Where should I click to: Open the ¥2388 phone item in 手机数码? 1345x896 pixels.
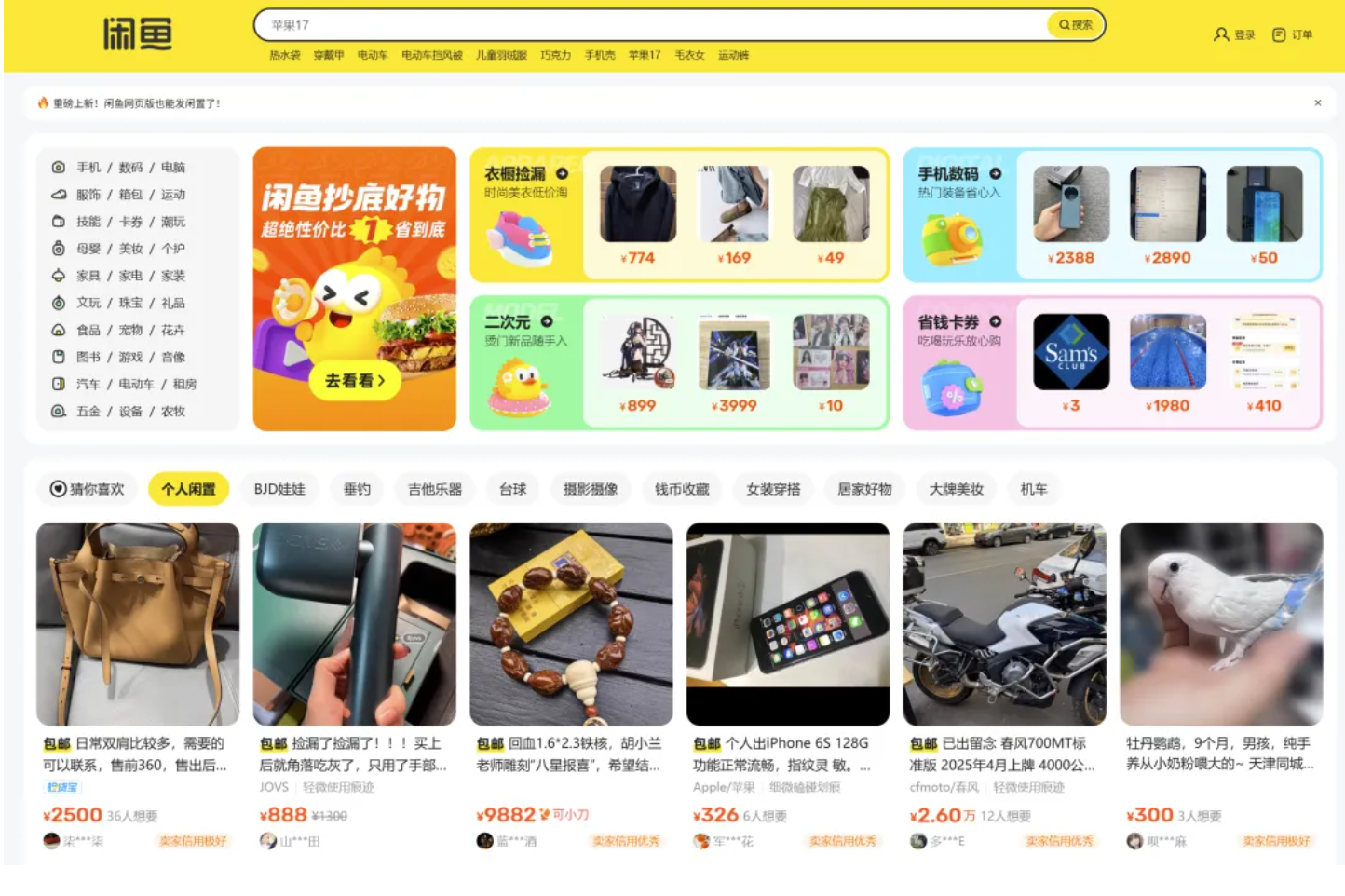point(1071,216)
